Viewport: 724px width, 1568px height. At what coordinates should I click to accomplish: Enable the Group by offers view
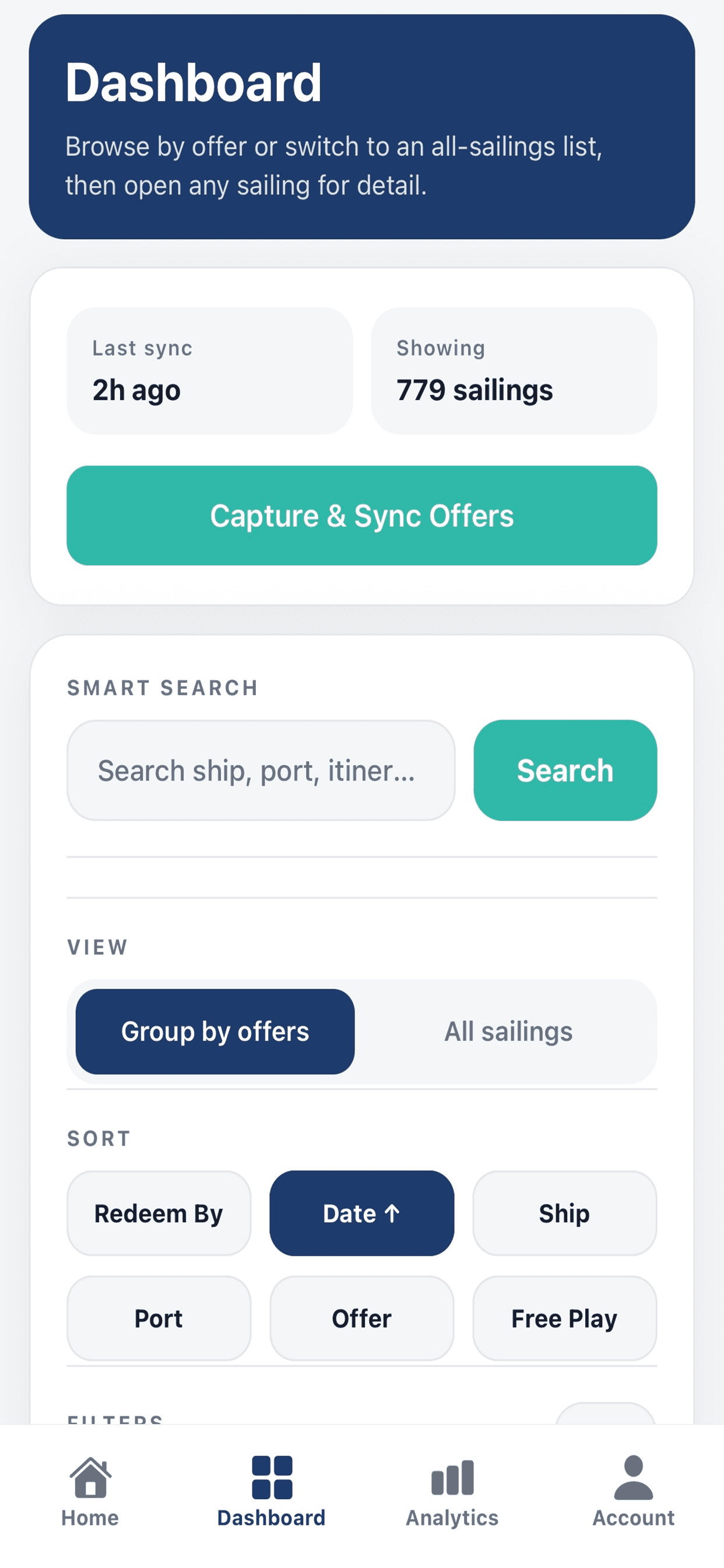[x=214, y=1031]
